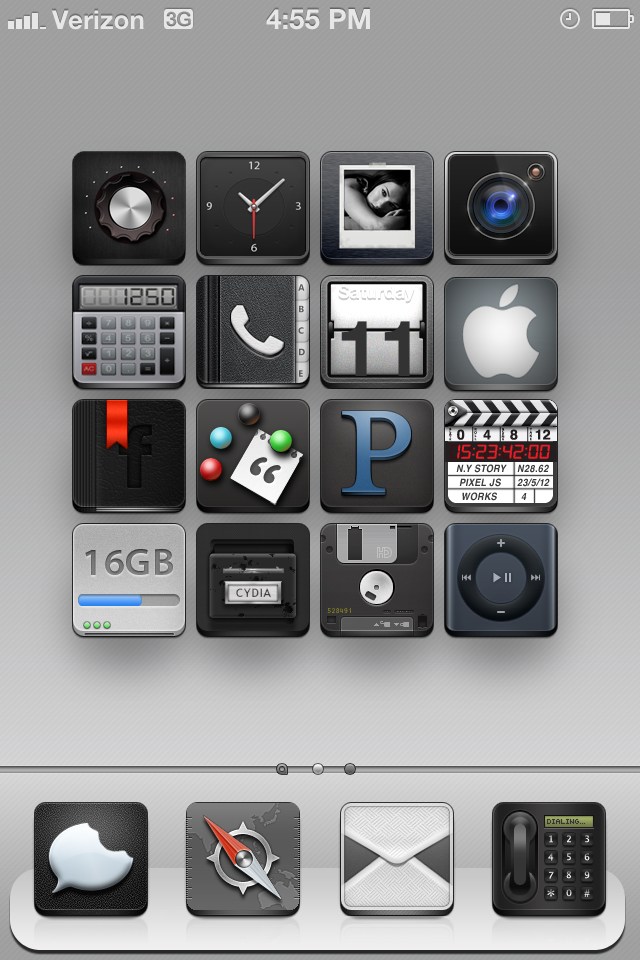Open the icon with pins and quotation note
This screenshot has width=640, height=960.
[x=253, y=455]
